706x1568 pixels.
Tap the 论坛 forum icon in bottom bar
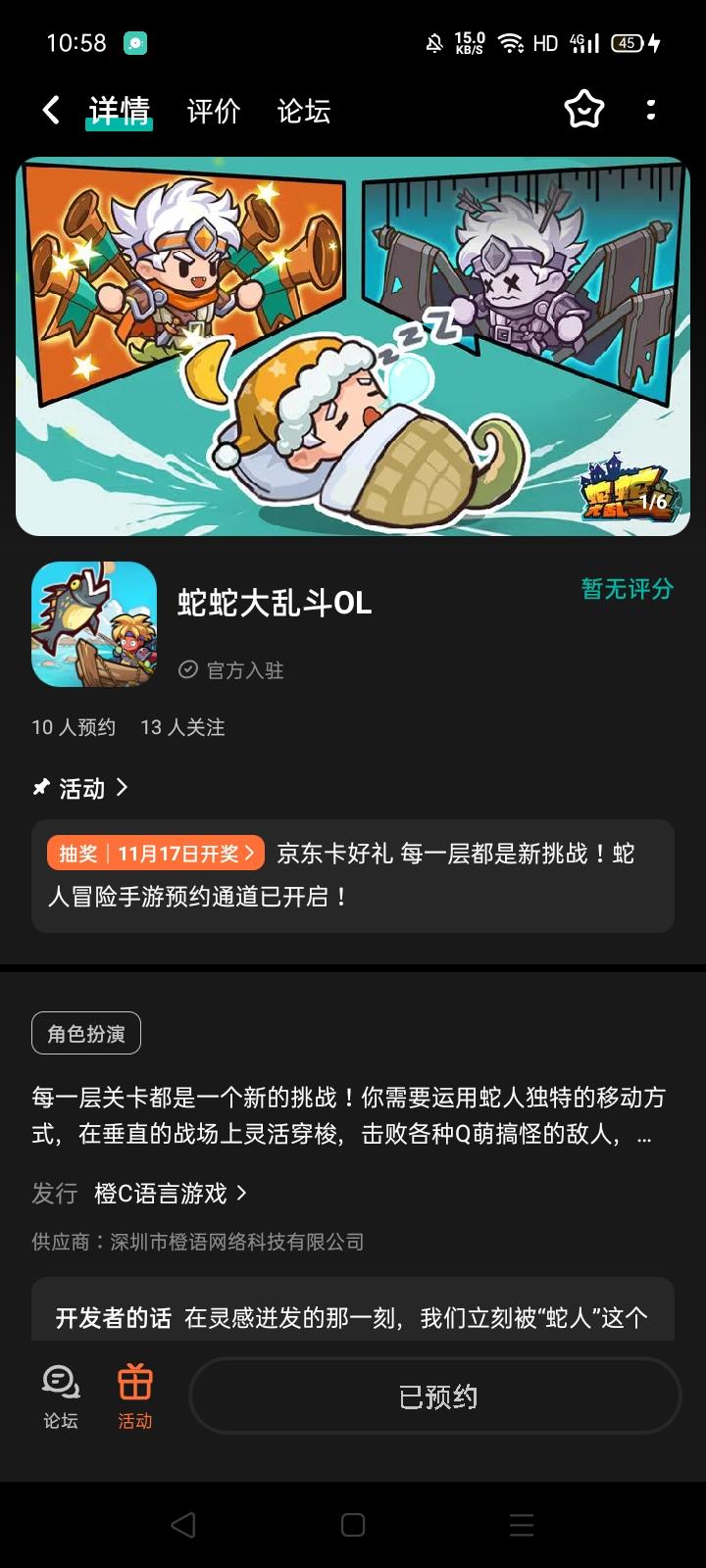point(60,1396)
